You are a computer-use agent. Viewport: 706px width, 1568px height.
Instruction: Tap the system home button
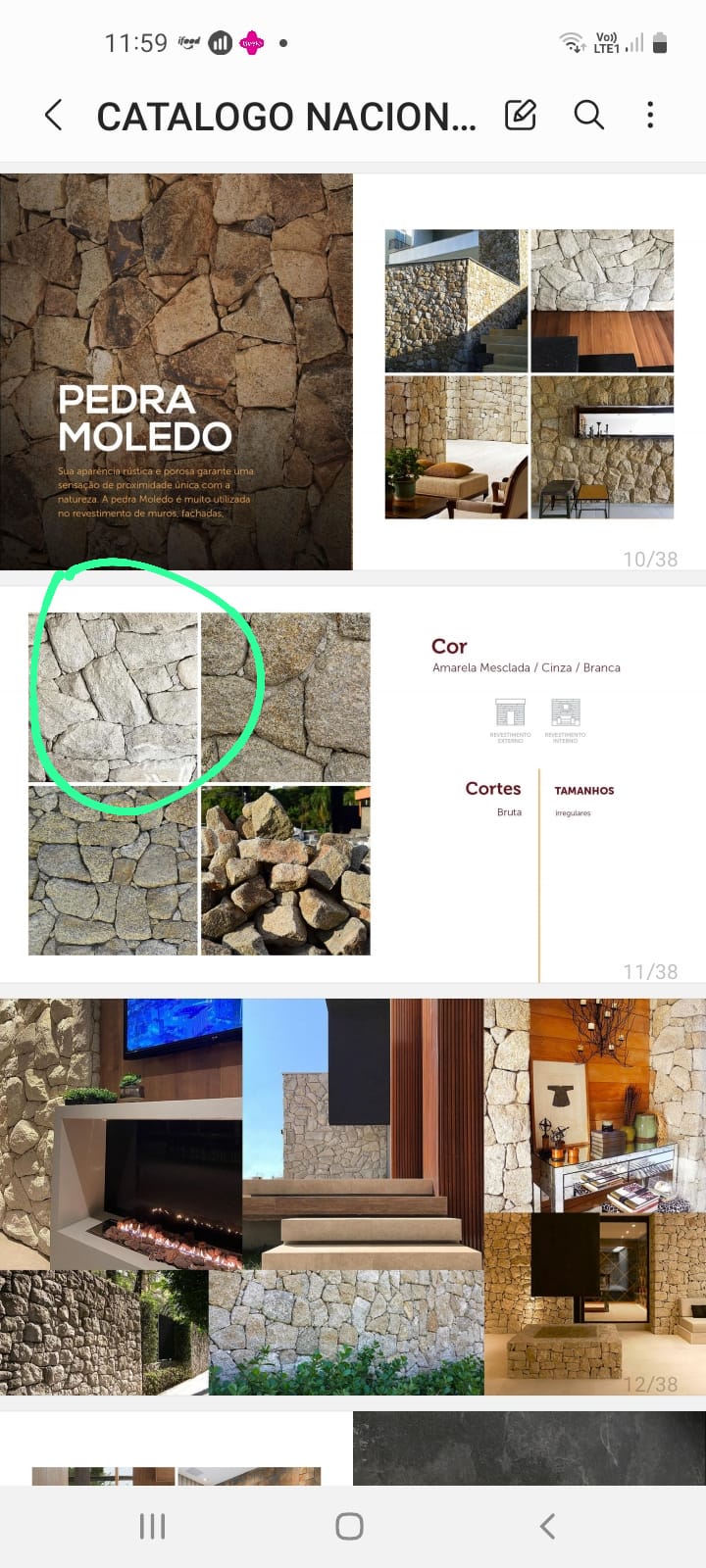click(349, 1526)
